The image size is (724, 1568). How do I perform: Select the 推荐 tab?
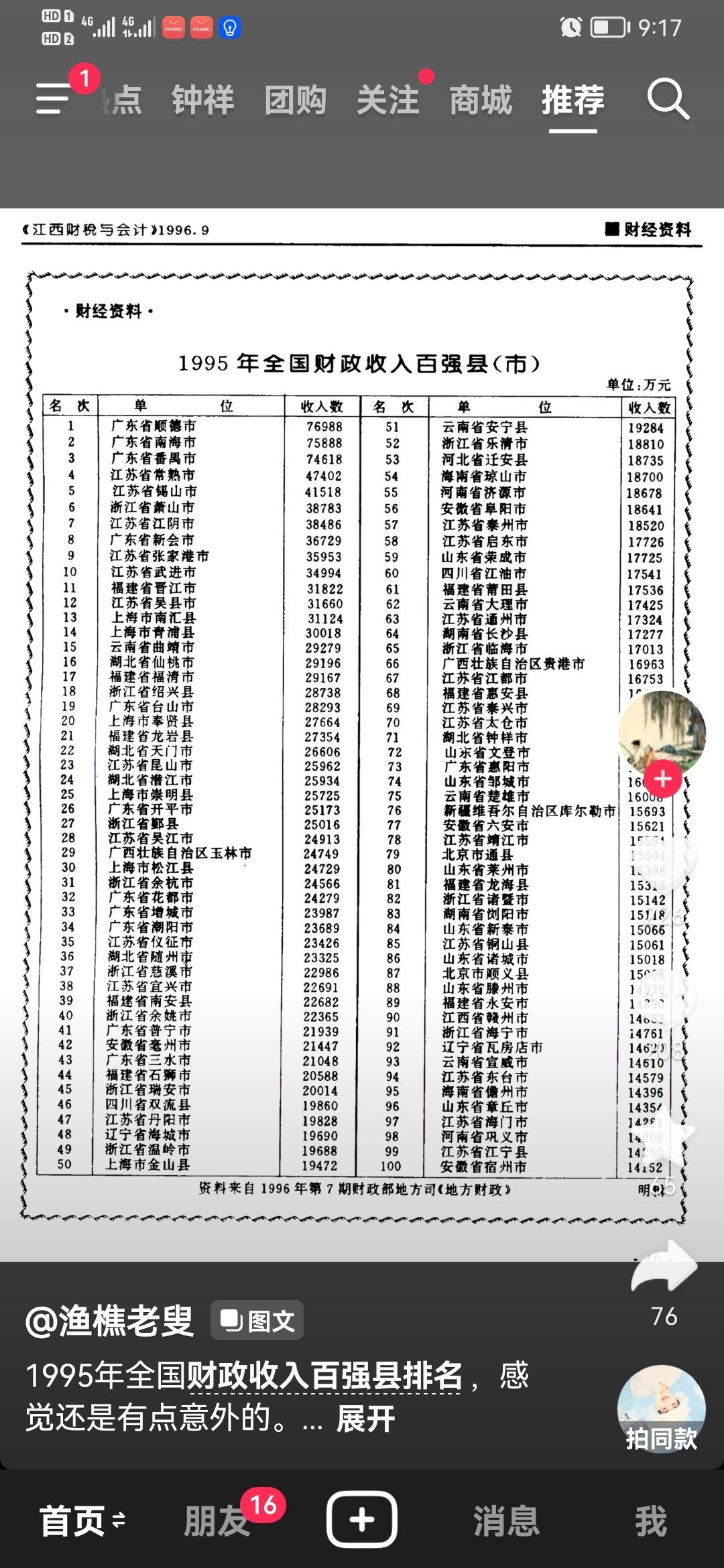572,101
